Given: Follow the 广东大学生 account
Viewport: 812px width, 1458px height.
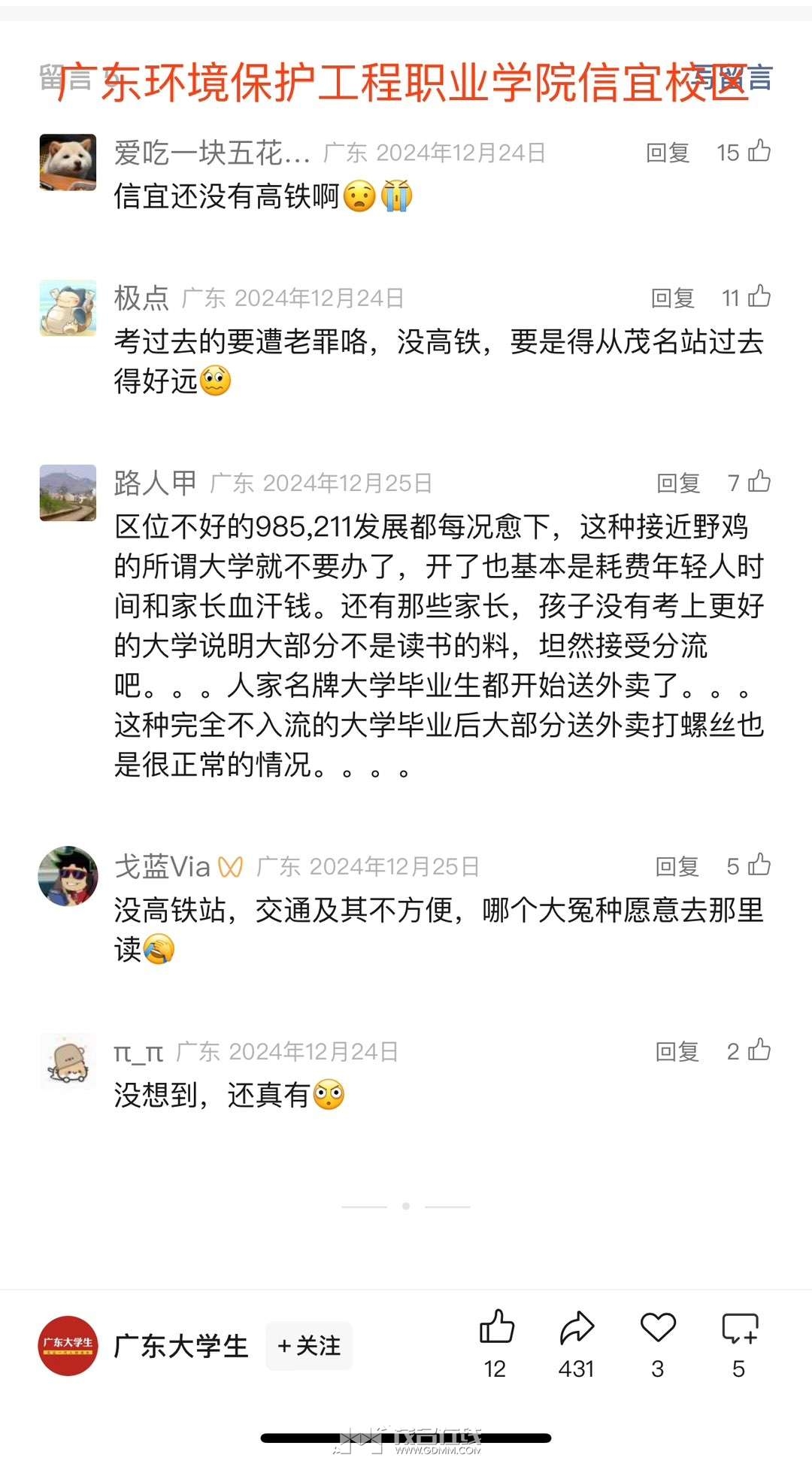Looking at the screenshot, I should 309,1346.
